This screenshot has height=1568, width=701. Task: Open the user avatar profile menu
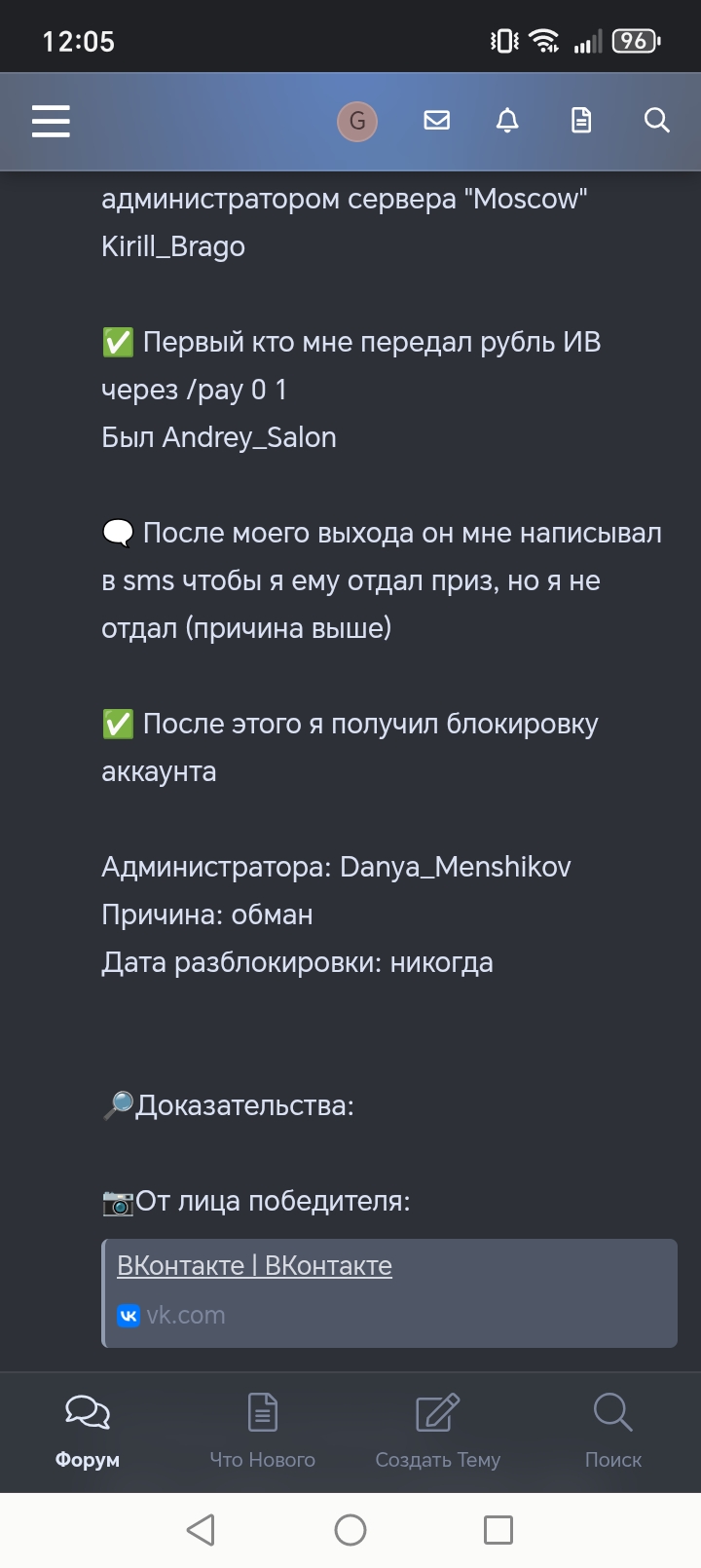coord(357,121)
